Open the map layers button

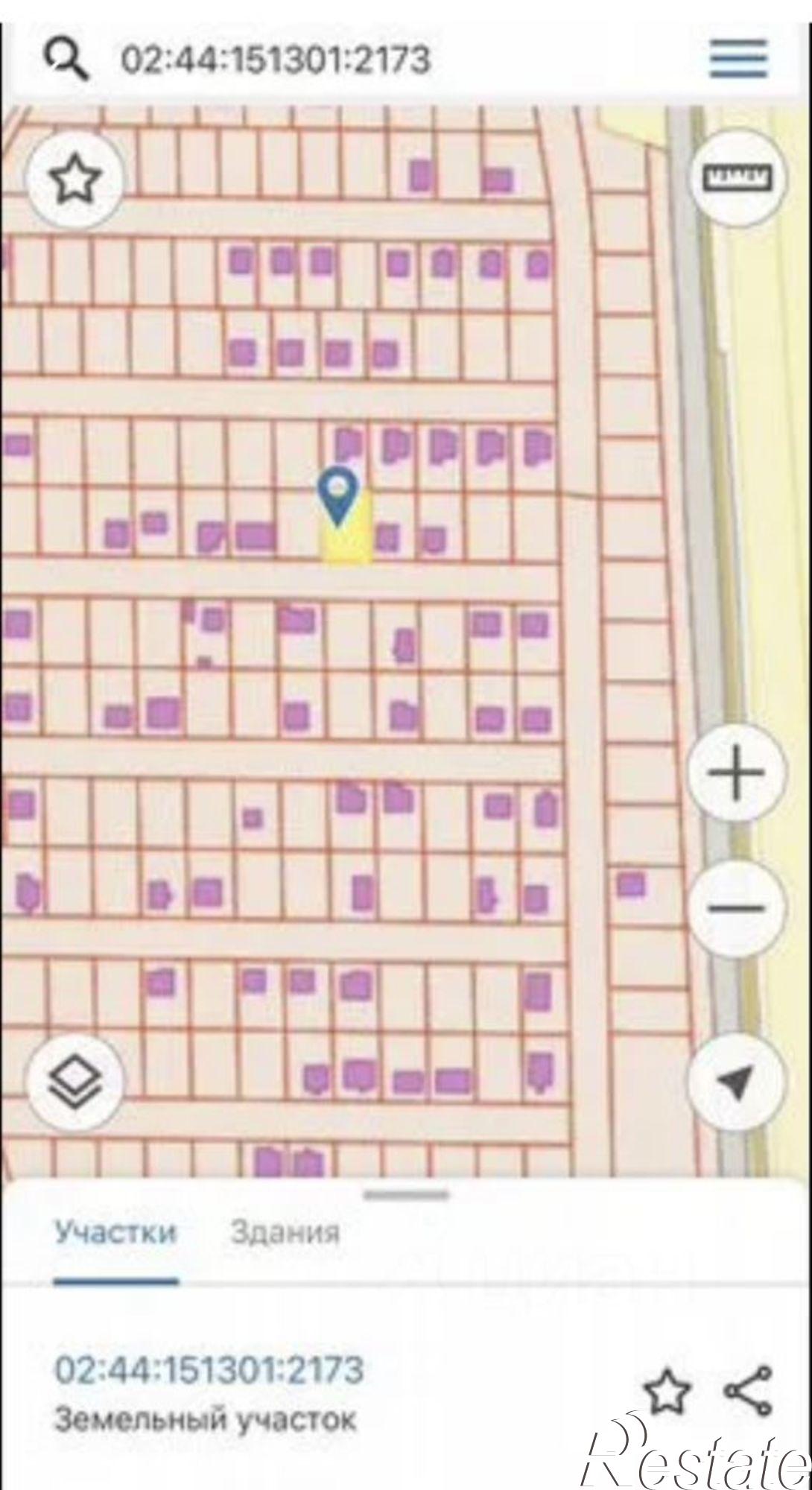point(75,1084)
